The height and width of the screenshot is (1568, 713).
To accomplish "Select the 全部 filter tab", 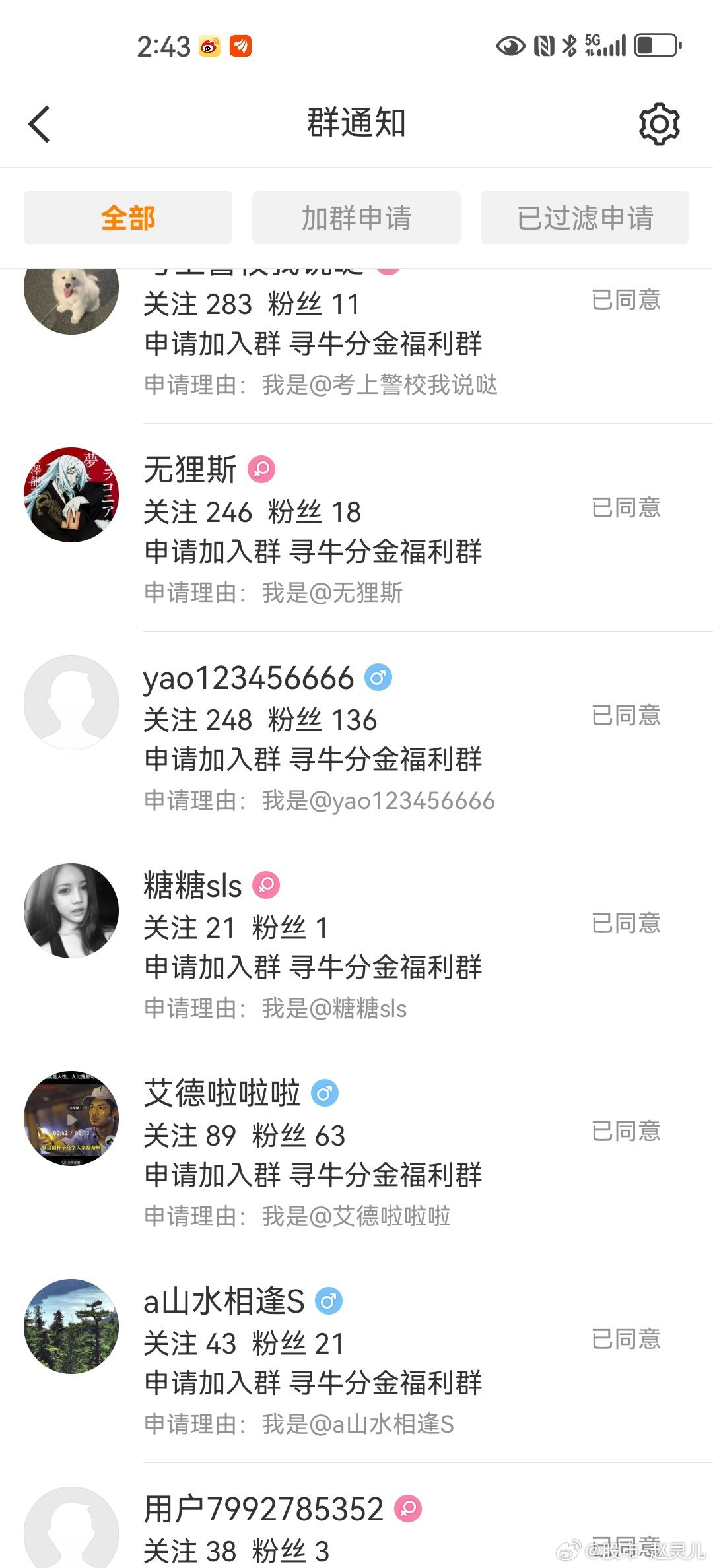I will pos(127,217).
